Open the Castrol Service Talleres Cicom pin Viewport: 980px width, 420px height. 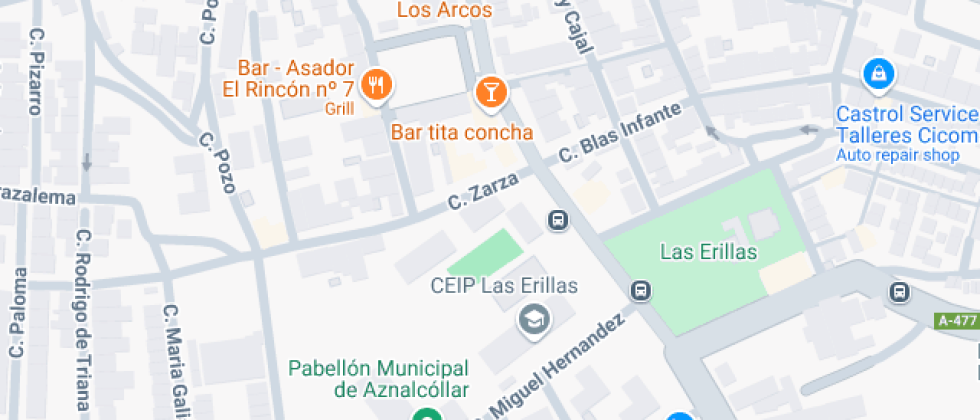click(x=879, y=73)
